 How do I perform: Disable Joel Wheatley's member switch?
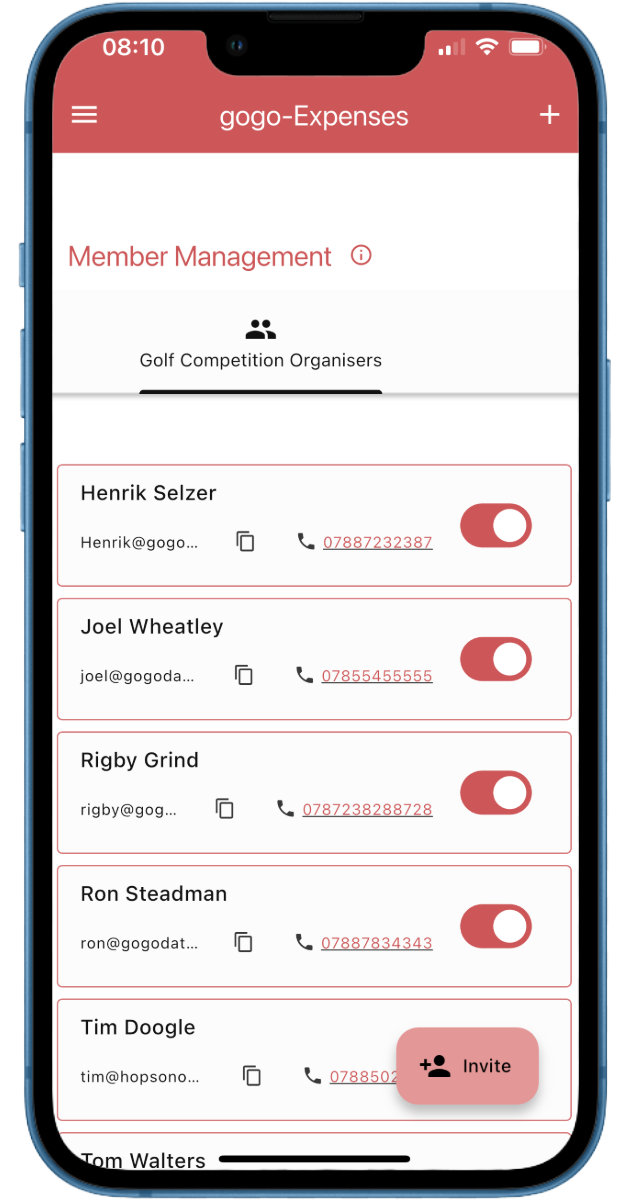pyautogui.click(x=496, y=660)
